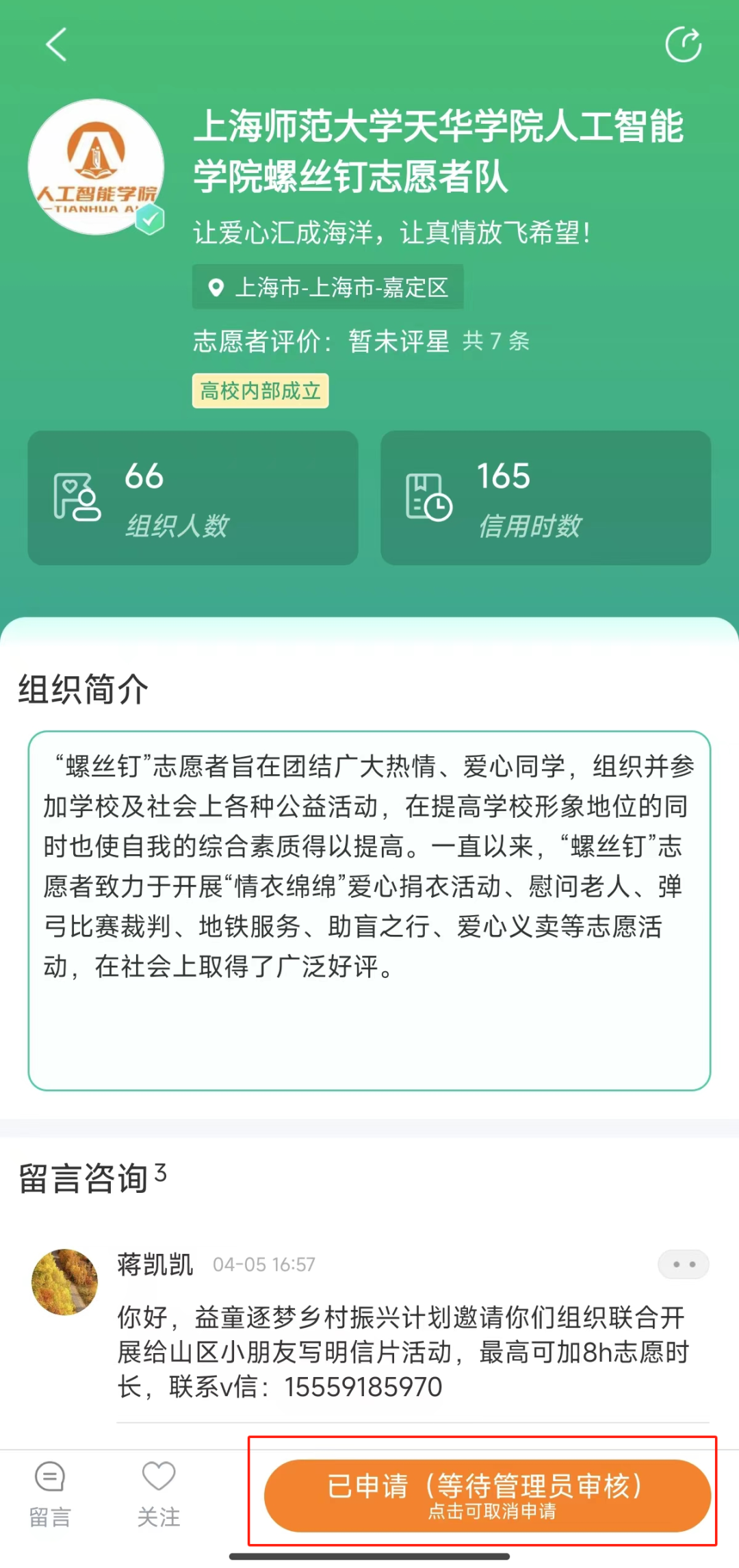The width and height of the screenshot is (739, 1568).
Task: Share this volunteer team page
Action: [x=683, y=45]
